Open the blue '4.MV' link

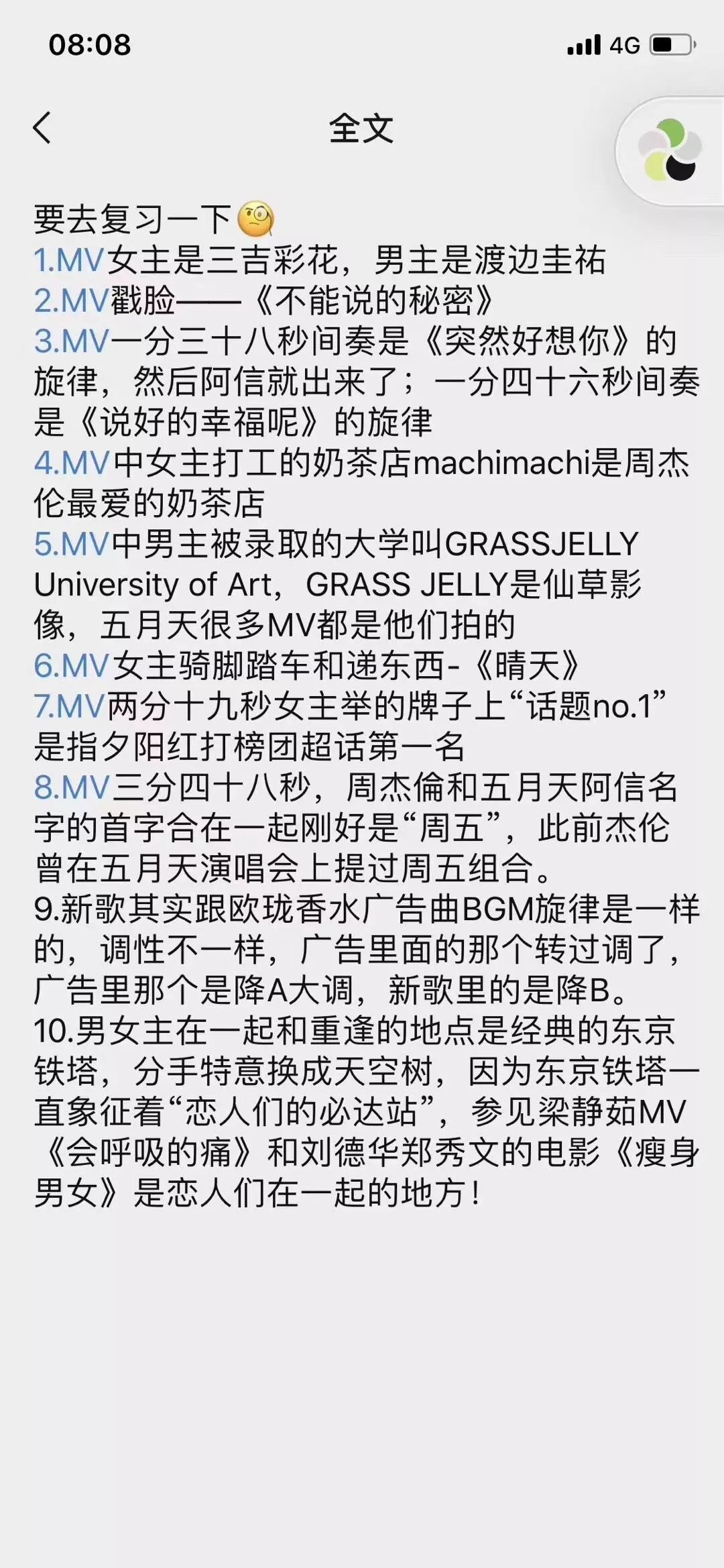tap(72, 463)
